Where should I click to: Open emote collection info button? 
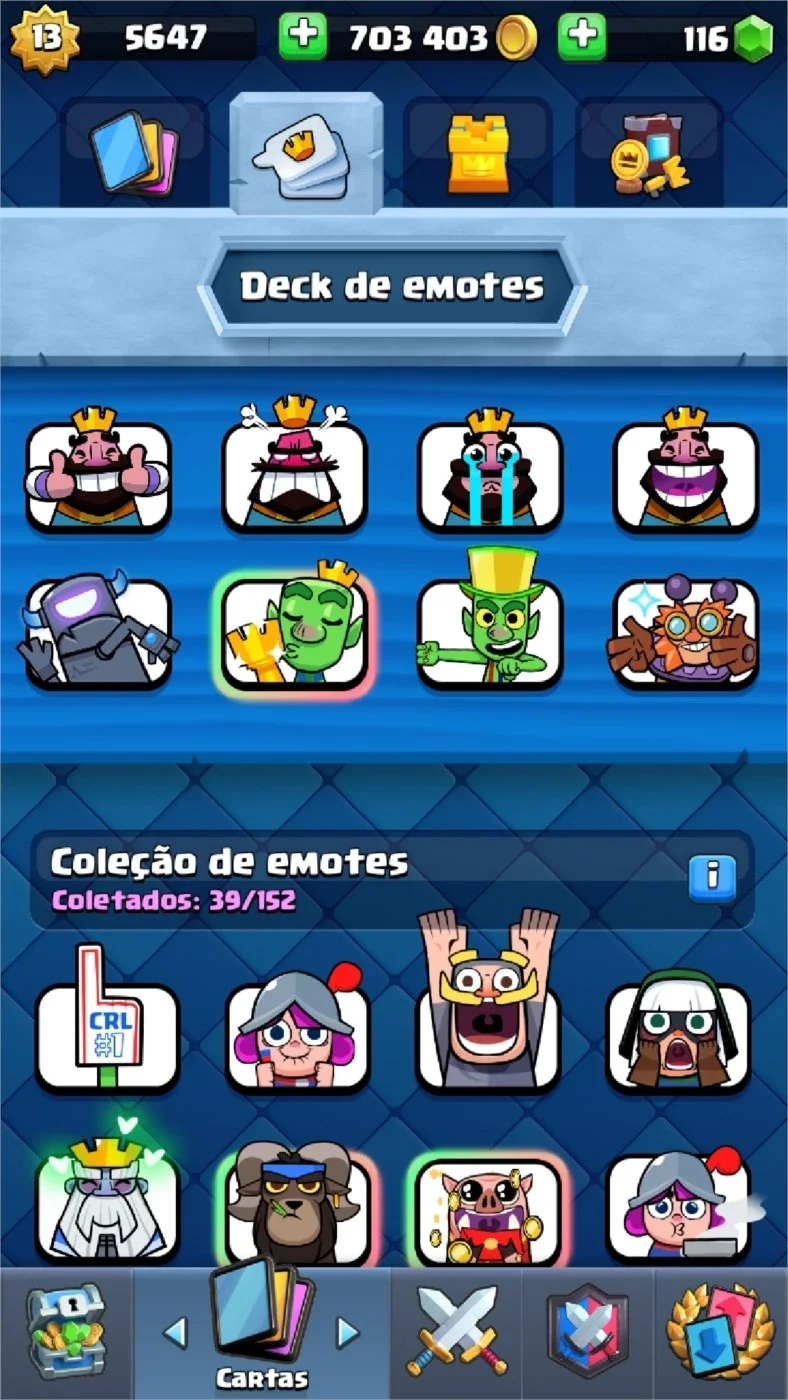(711, 878)
